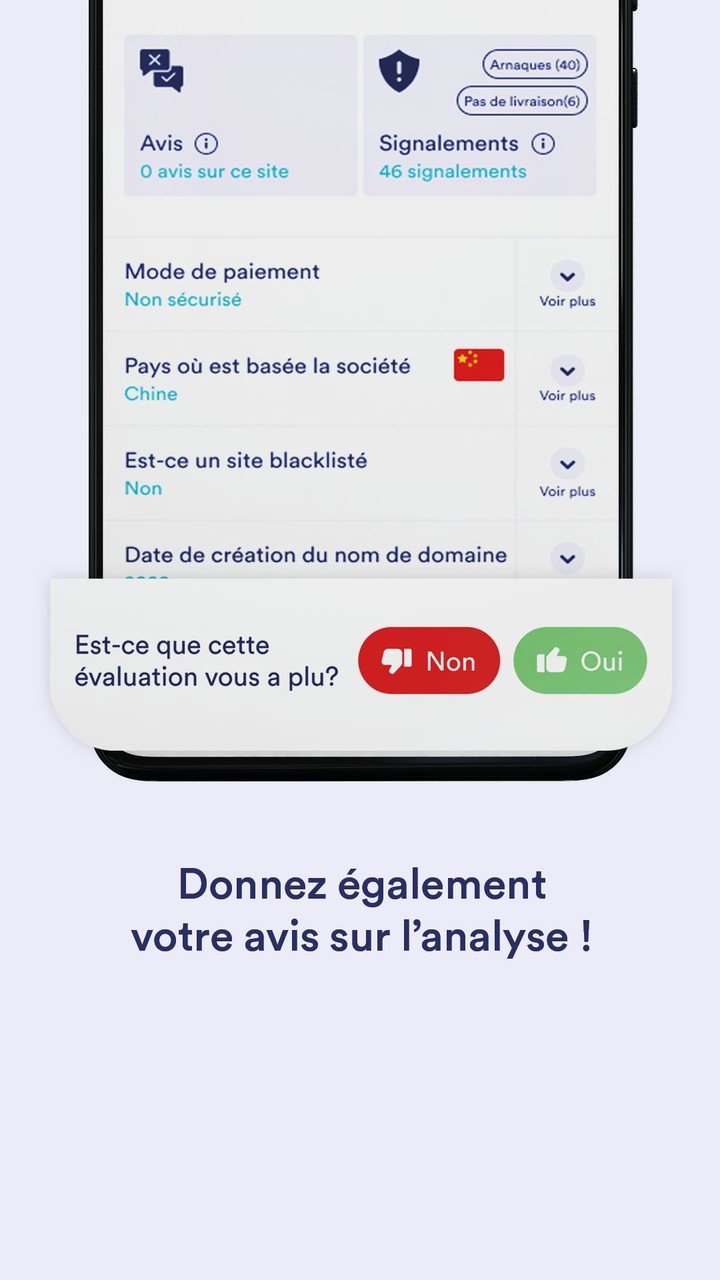
Task: Open the info tooltip next to Signalements
Action: pyautogui.click(x=543, y=144)
